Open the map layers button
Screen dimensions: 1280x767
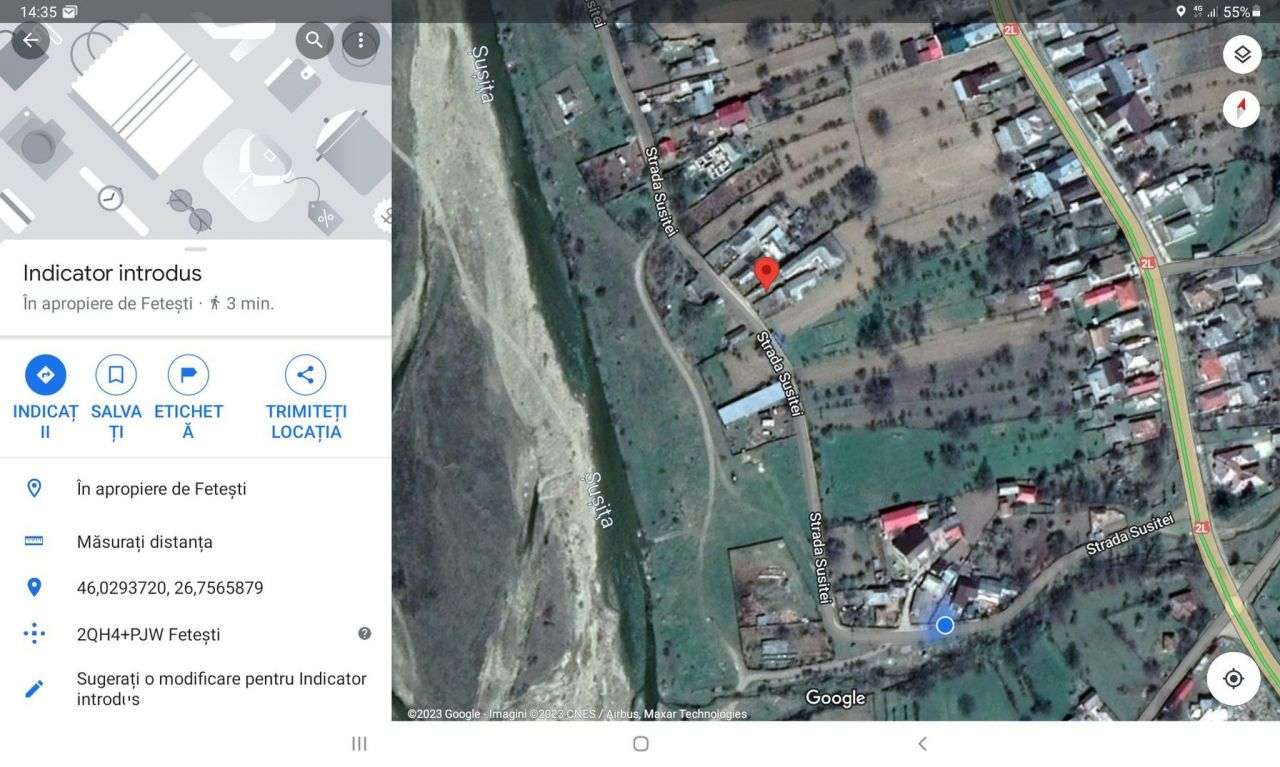(x=1241, y=55)
